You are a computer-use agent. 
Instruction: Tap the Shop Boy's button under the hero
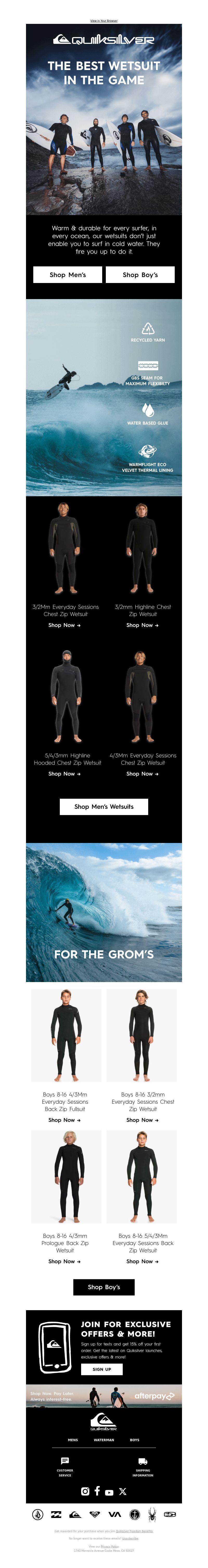coord(140,274)
